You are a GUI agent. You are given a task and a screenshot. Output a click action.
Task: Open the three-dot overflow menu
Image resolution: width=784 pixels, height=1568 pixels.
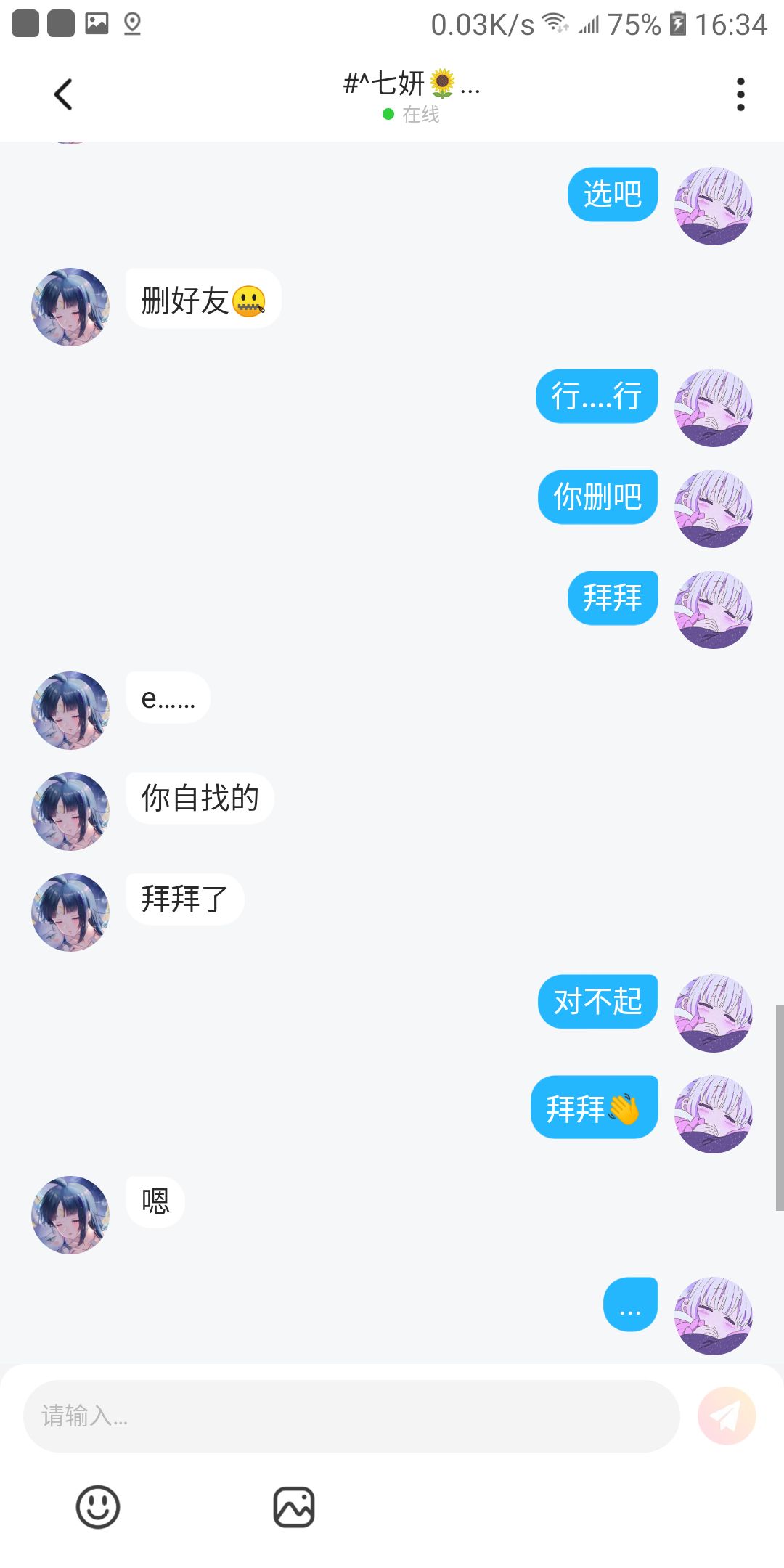coord(740,94)
